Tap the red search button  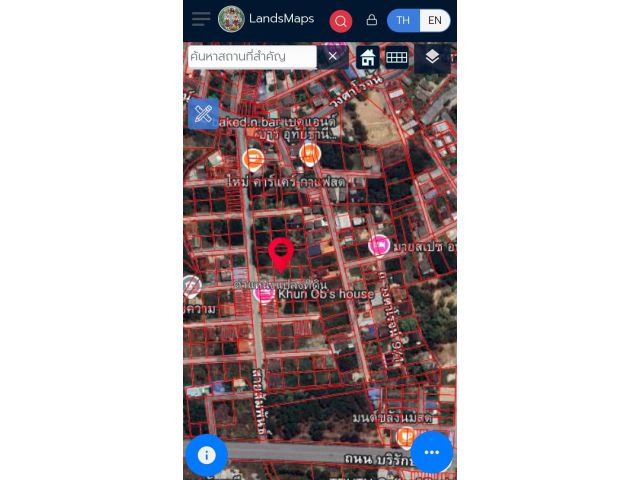[x=341, y=21]
